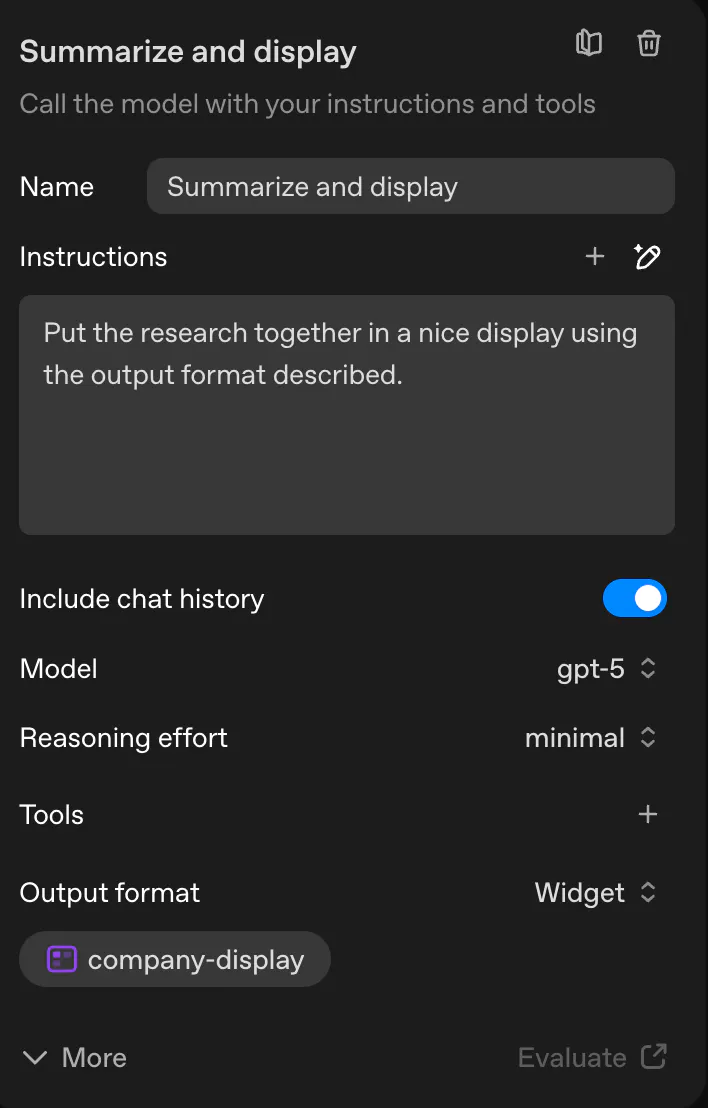Open the Widget output format dropdown
The image size is (708, 1108).
(595, 893)
